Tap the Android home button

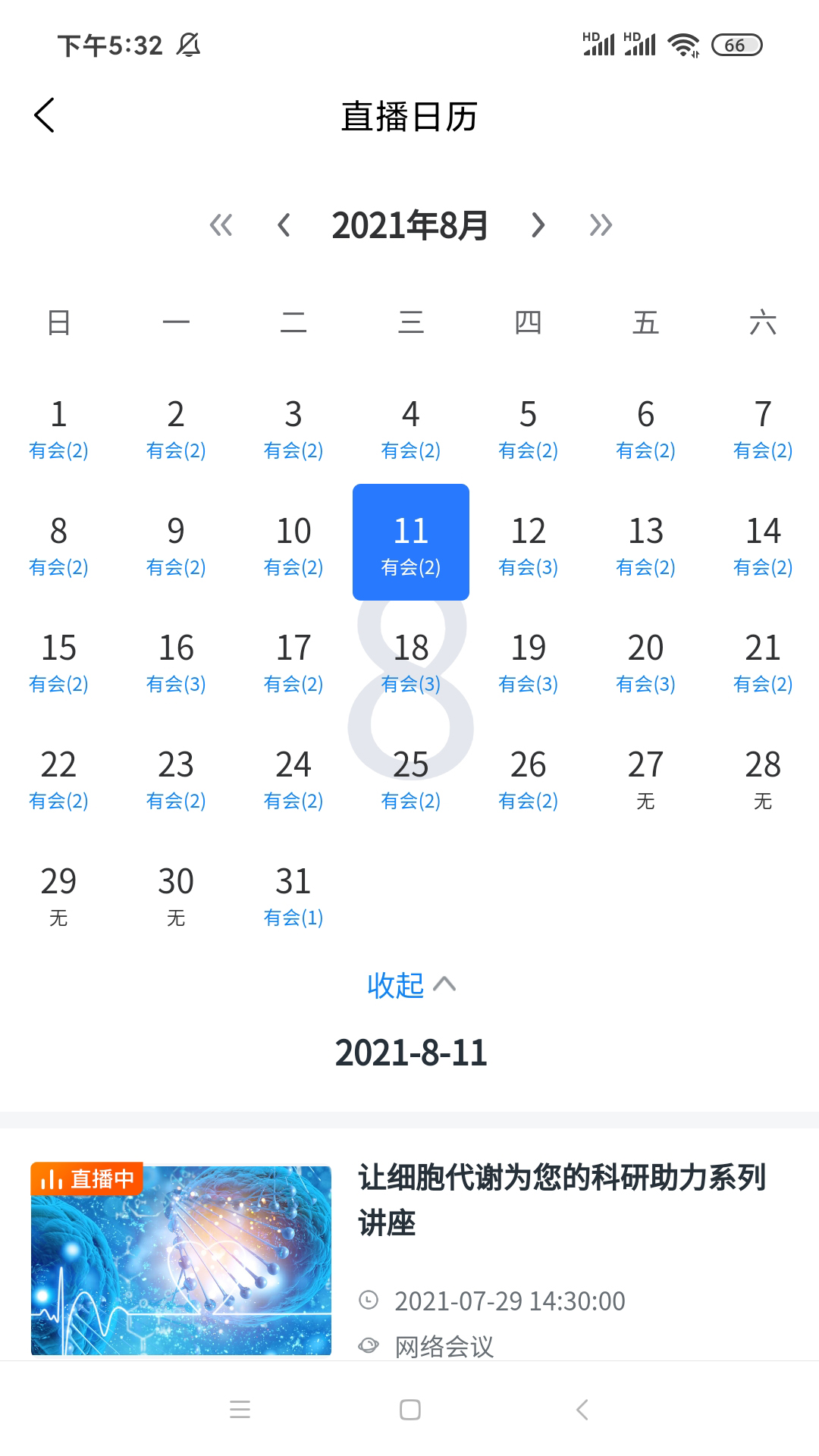click(x=409, y=1409)
